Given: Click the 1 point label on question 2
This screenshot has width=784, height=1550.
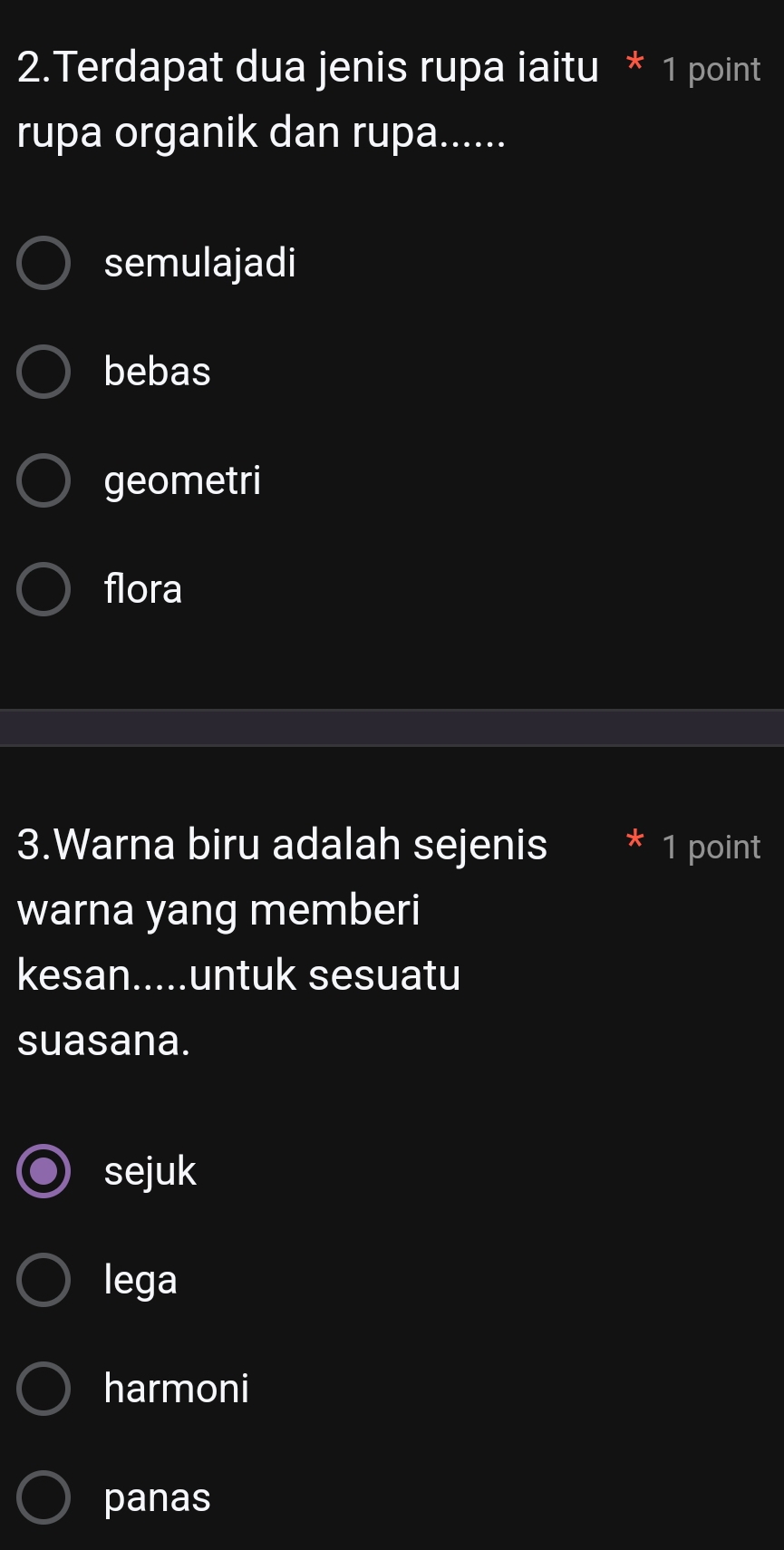Looking at the screenshot, I should coord(712,68).
